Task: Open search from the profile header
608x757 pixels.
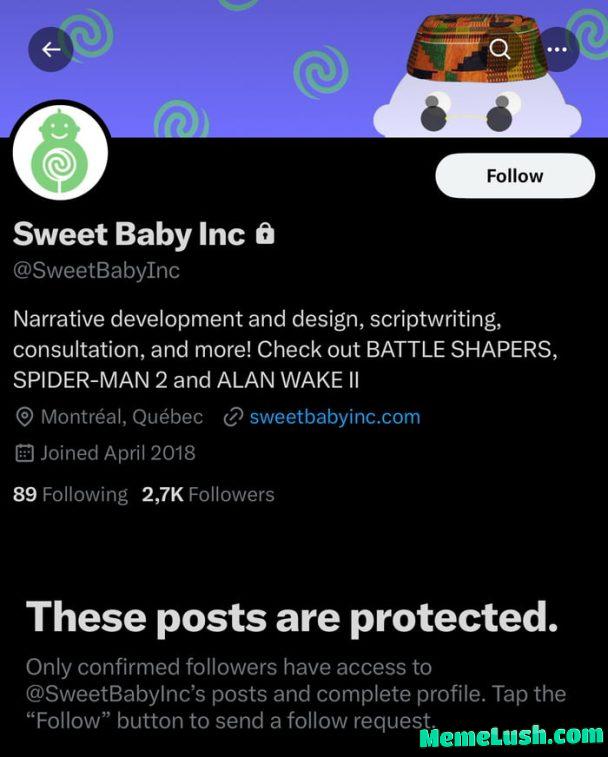Action: (x=499, y=49)
